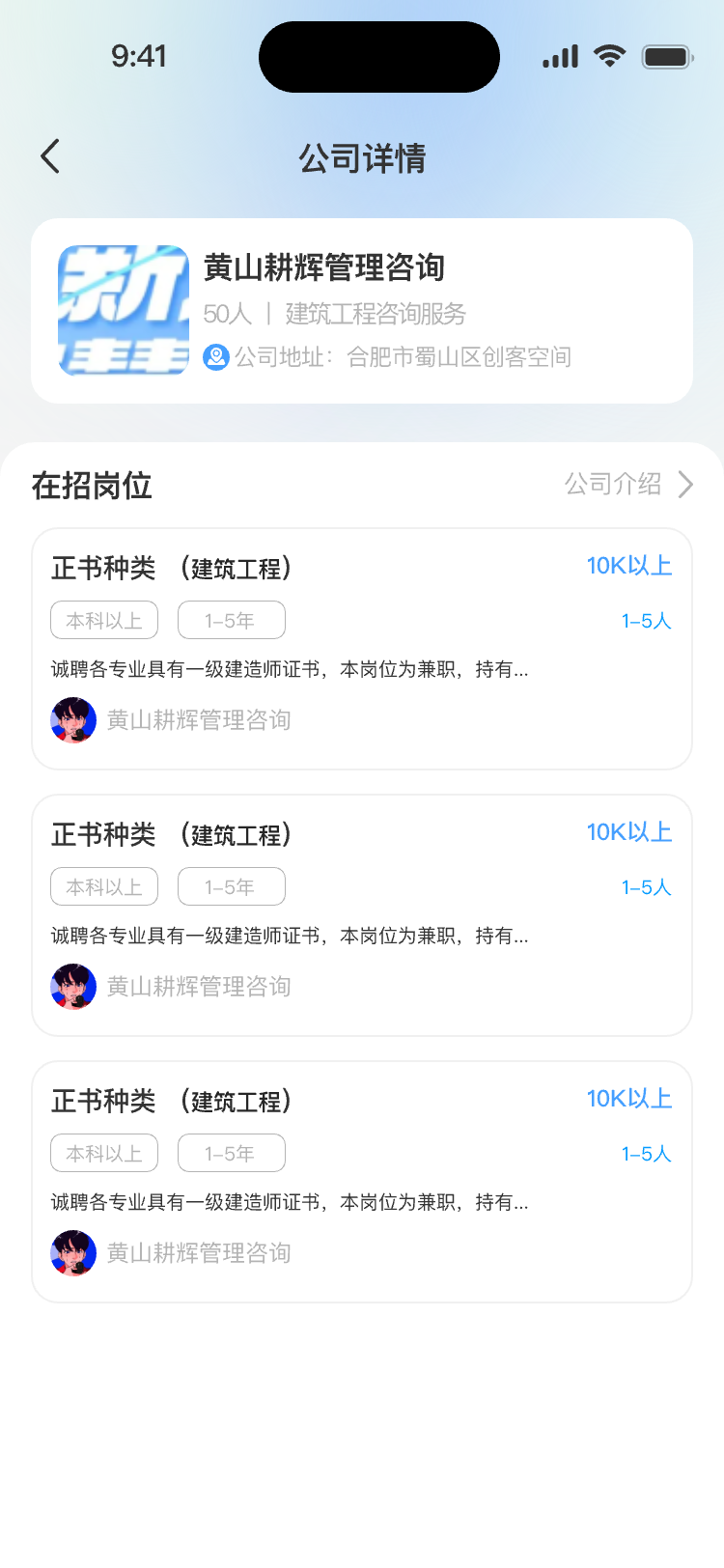This screenshot has width=724, height=1568.
Task: Select the 本科以上 tag on third job
Action: coord(103,1152)
